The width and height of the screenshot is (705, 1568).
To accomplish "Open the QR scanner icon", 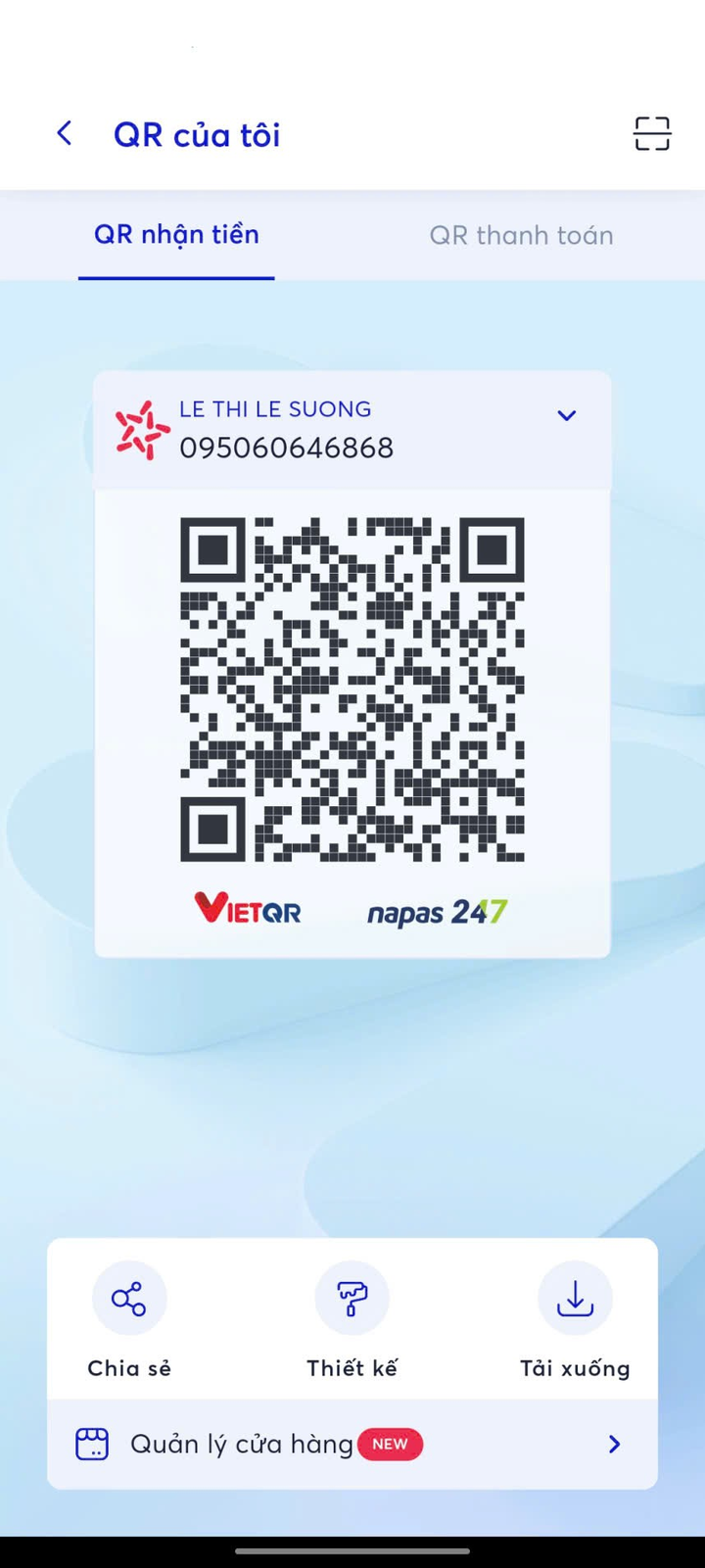I will [651, 134].
